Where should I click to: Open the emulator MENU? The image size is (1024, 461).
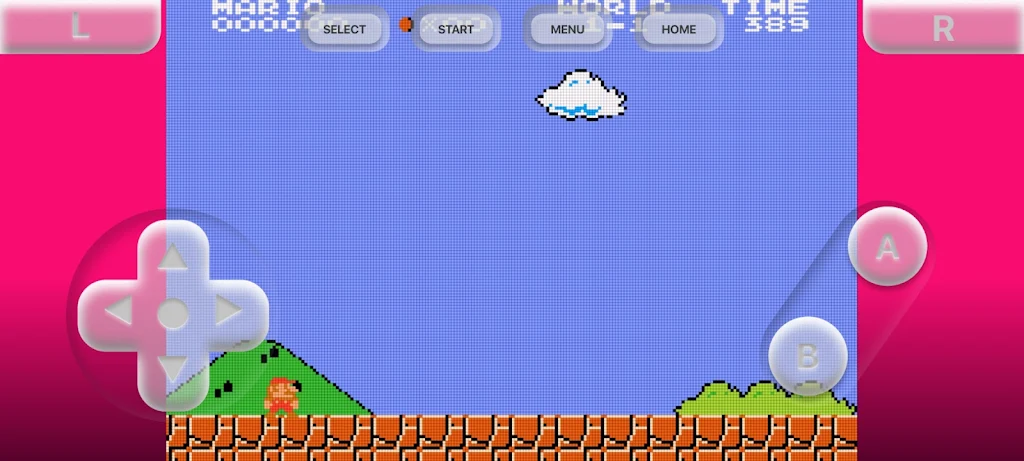pyautogui.click(x=567, y=29)
